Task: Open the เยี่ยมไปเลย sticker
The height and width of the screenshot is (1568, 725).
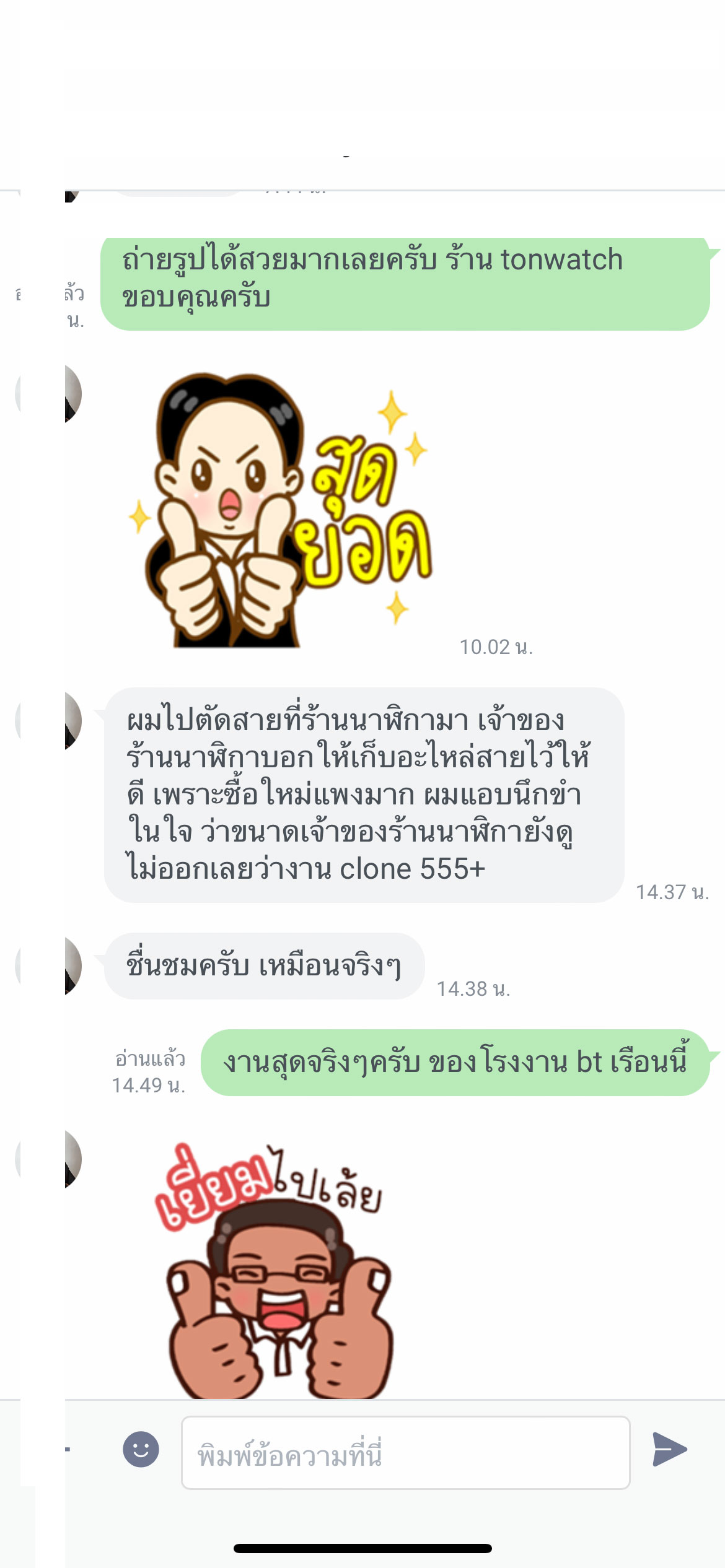Action: [273, 1270]
